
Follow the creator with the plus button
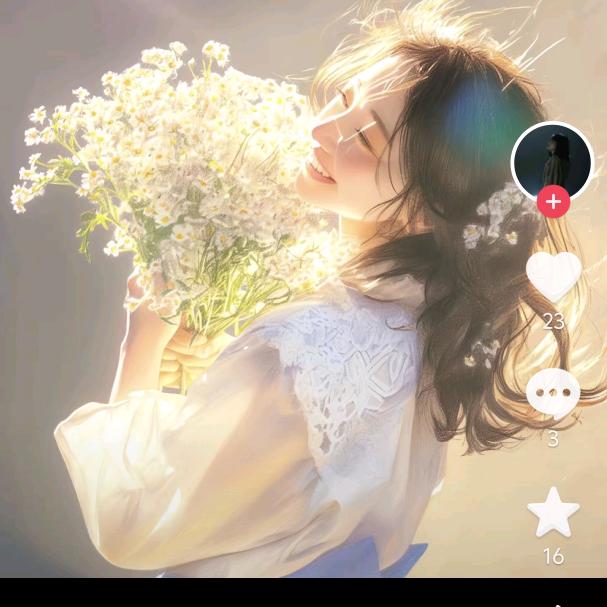[x=553, y=201]
